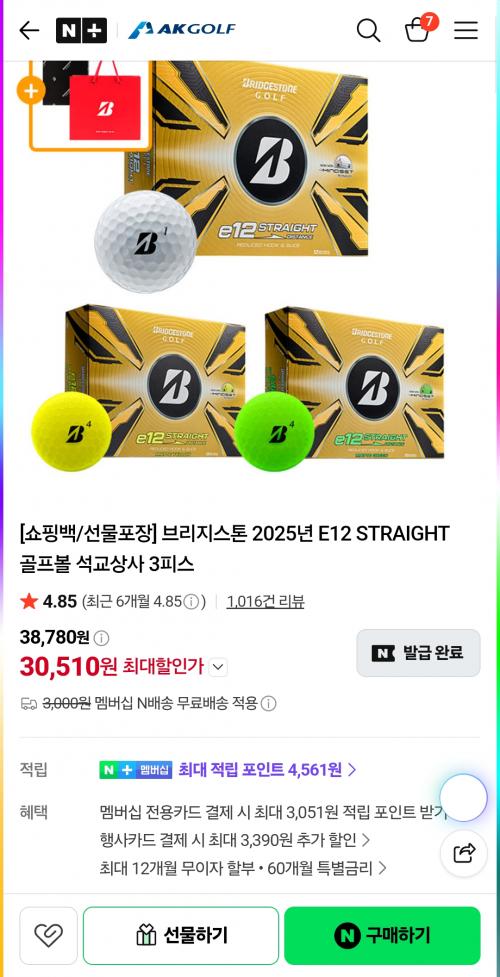Open the hamburger menu
The width and height of the screenshot is (500, 977).
point(466,30)
